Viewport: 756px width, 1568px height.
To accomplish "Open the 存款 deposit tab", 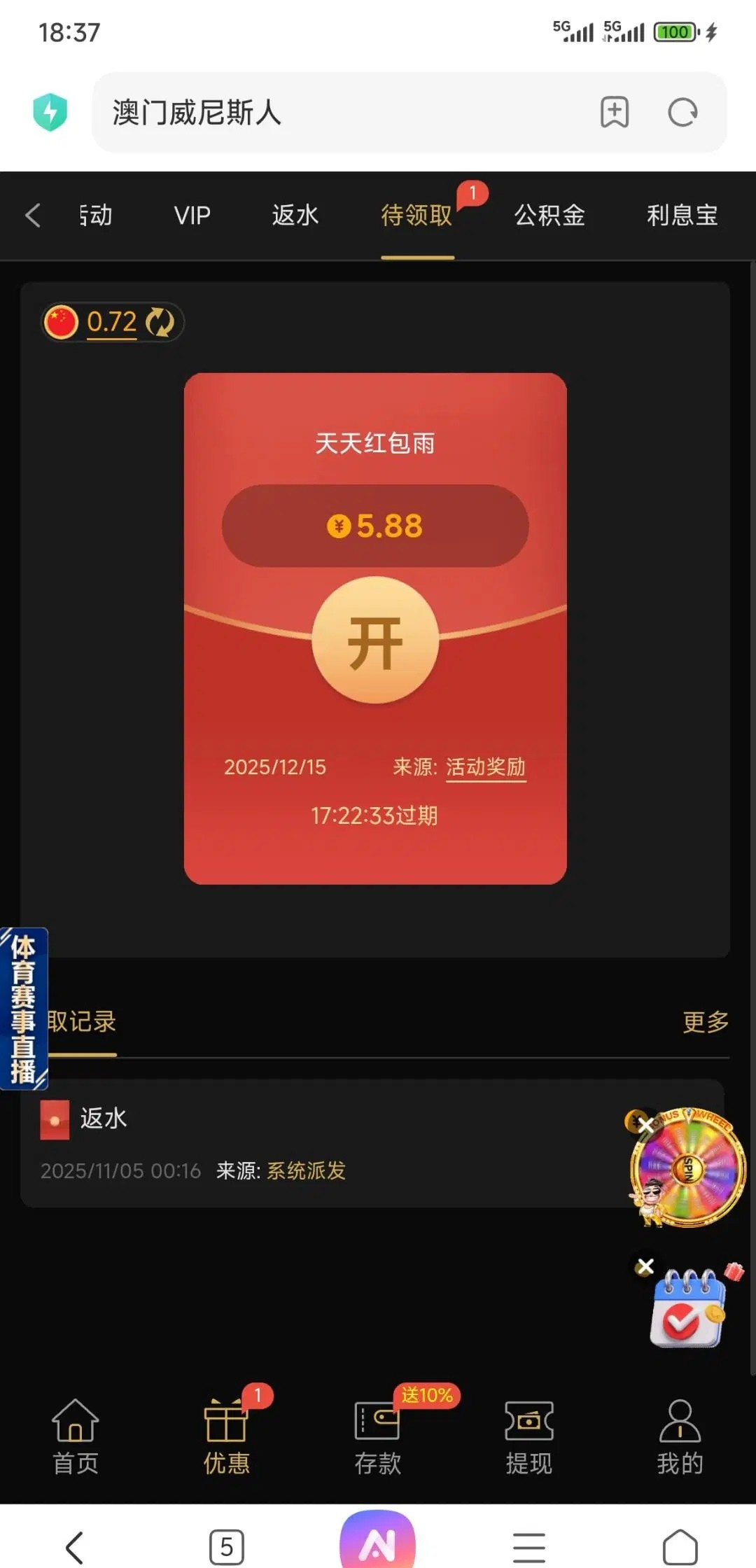I will click(377, 1436).
